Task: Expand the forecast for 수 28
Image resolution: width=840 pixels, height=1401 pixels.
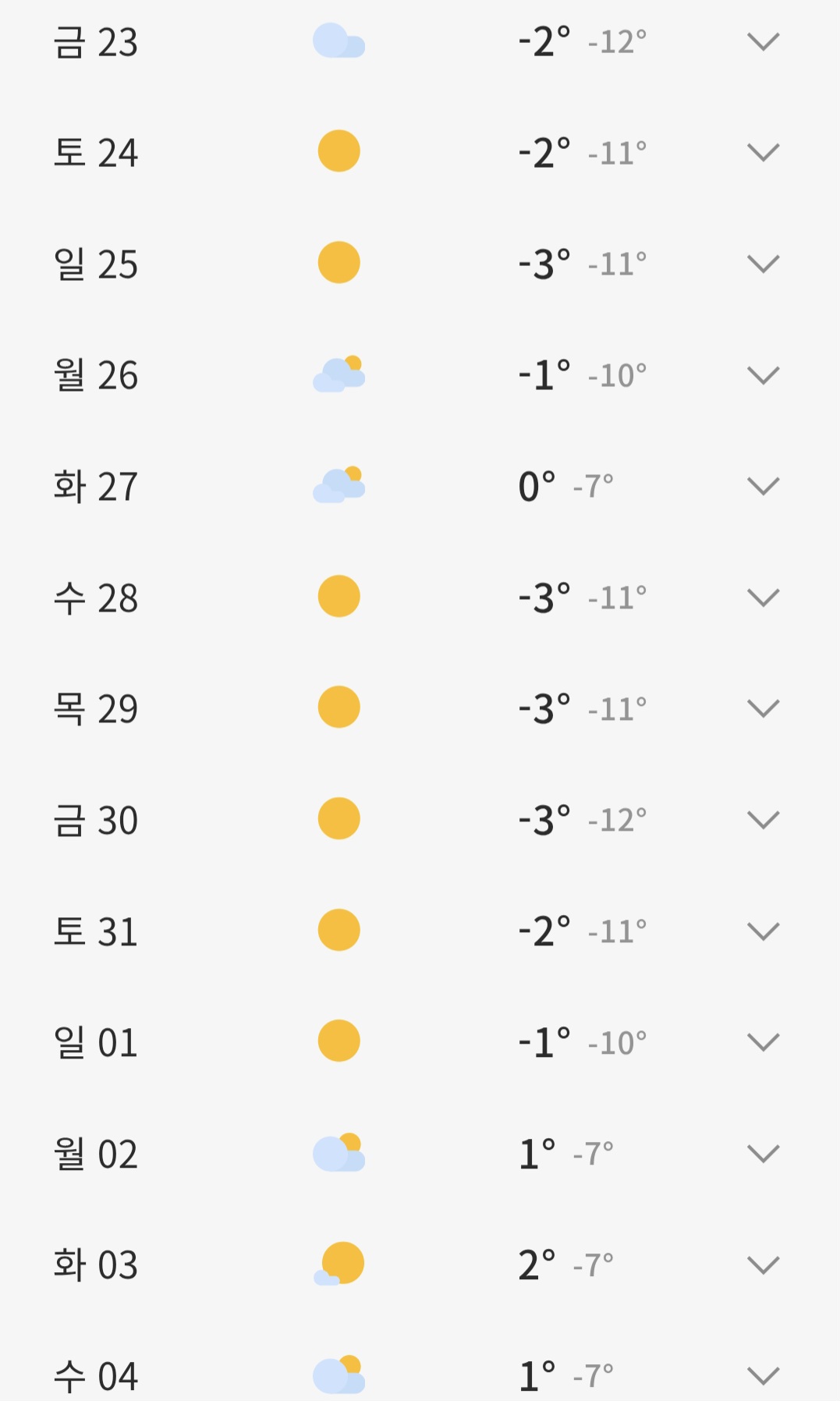Action: coord(763,598)
